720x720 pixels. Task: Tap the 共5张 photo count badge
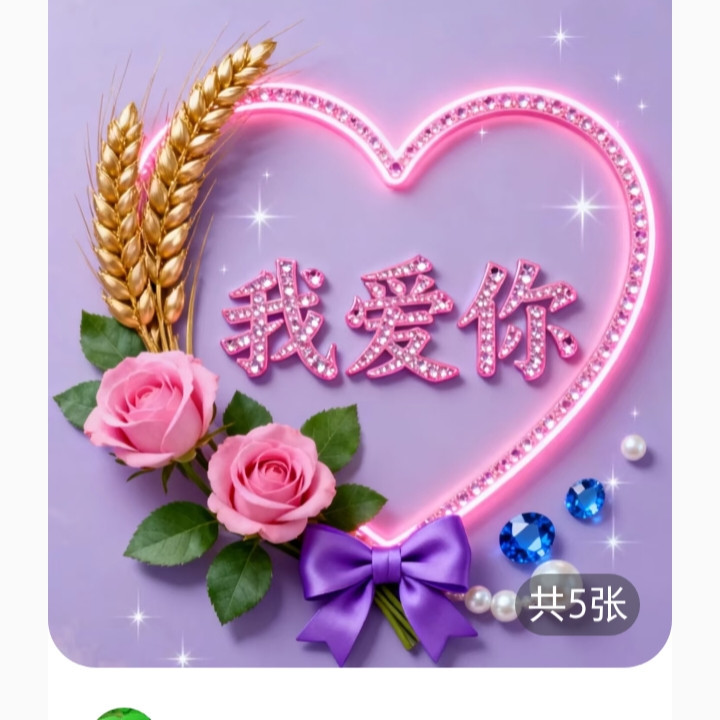click(578, 605)
